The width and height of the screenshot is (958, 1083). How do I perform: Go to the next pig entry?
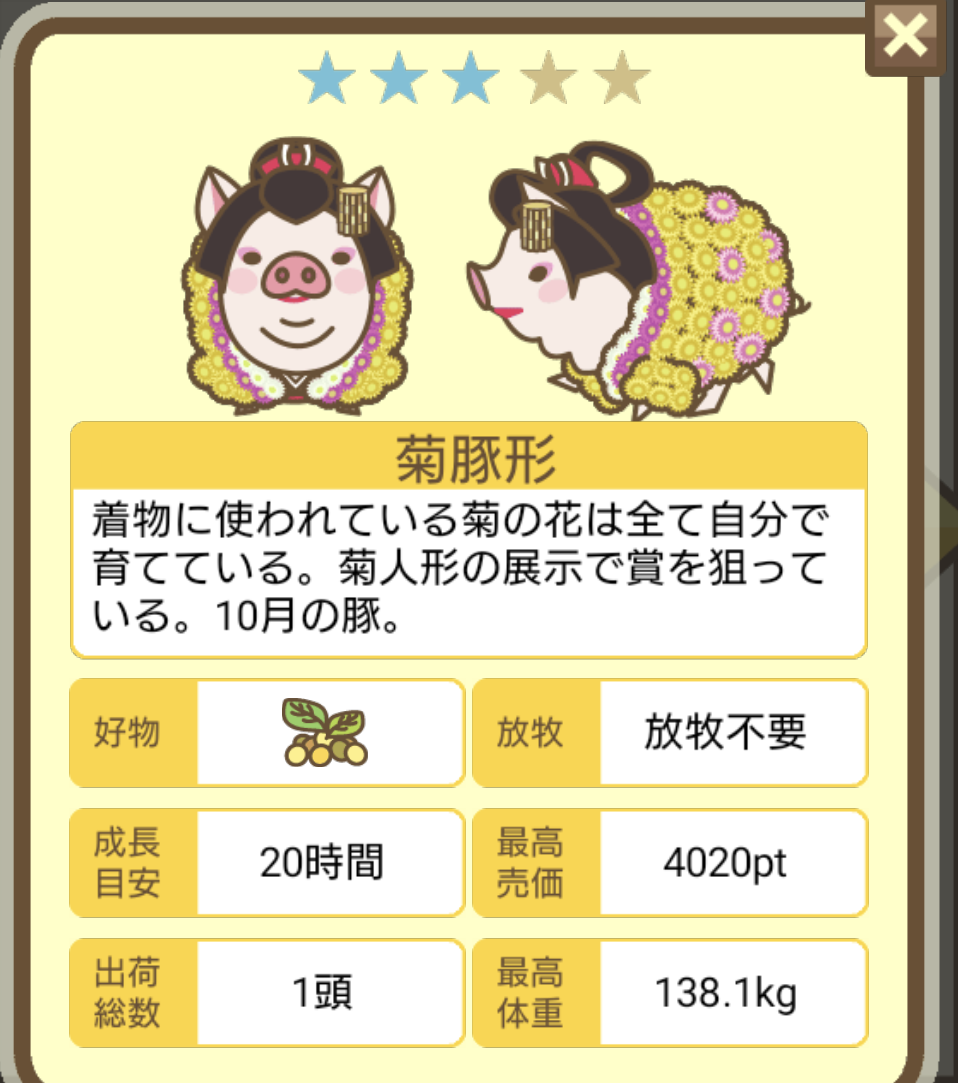[x=945, y=531]
